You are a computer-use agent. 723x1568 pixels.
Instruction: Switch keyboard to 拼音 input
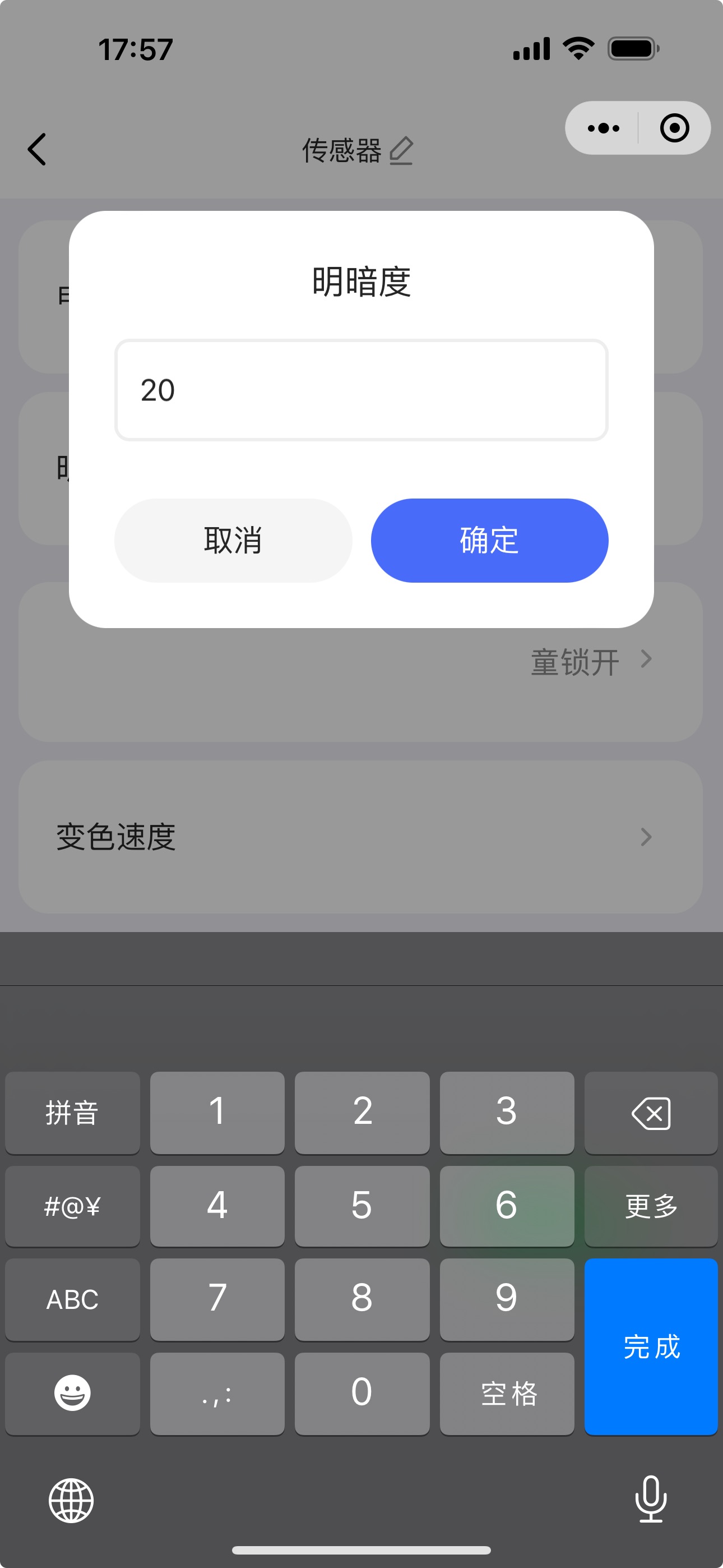pyautogui.click(x=72, y=1113)
